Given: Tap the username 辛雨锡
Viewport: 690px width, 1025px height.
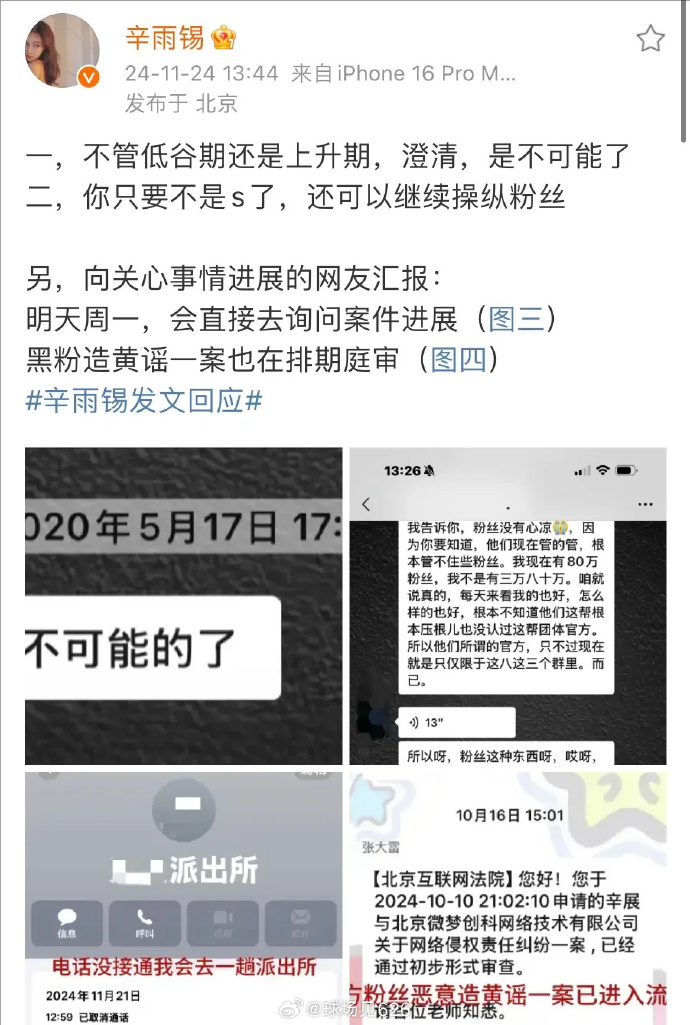Looking at the screenshot, I should 164,37.
